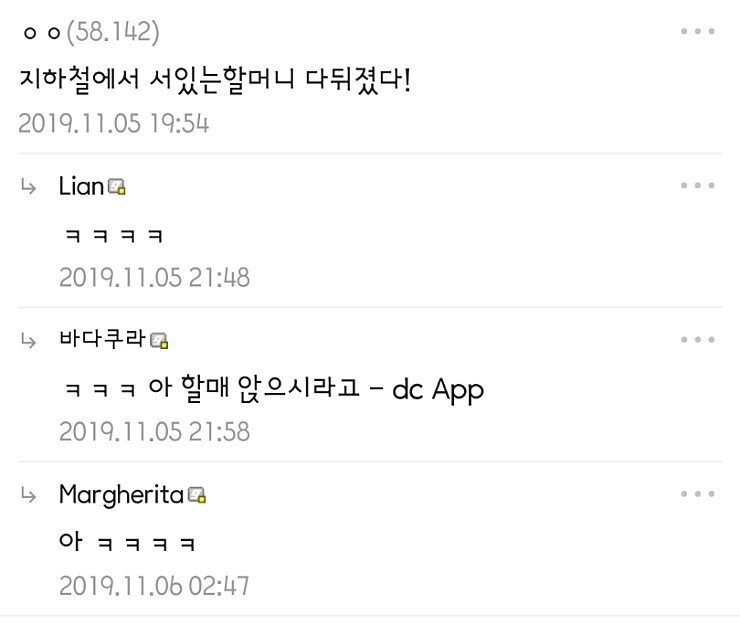The height and width of the screenshot is (636, 740).
Task: Open overflow menu on 바다쿠라's reply
Action: (x=697, y=340)
